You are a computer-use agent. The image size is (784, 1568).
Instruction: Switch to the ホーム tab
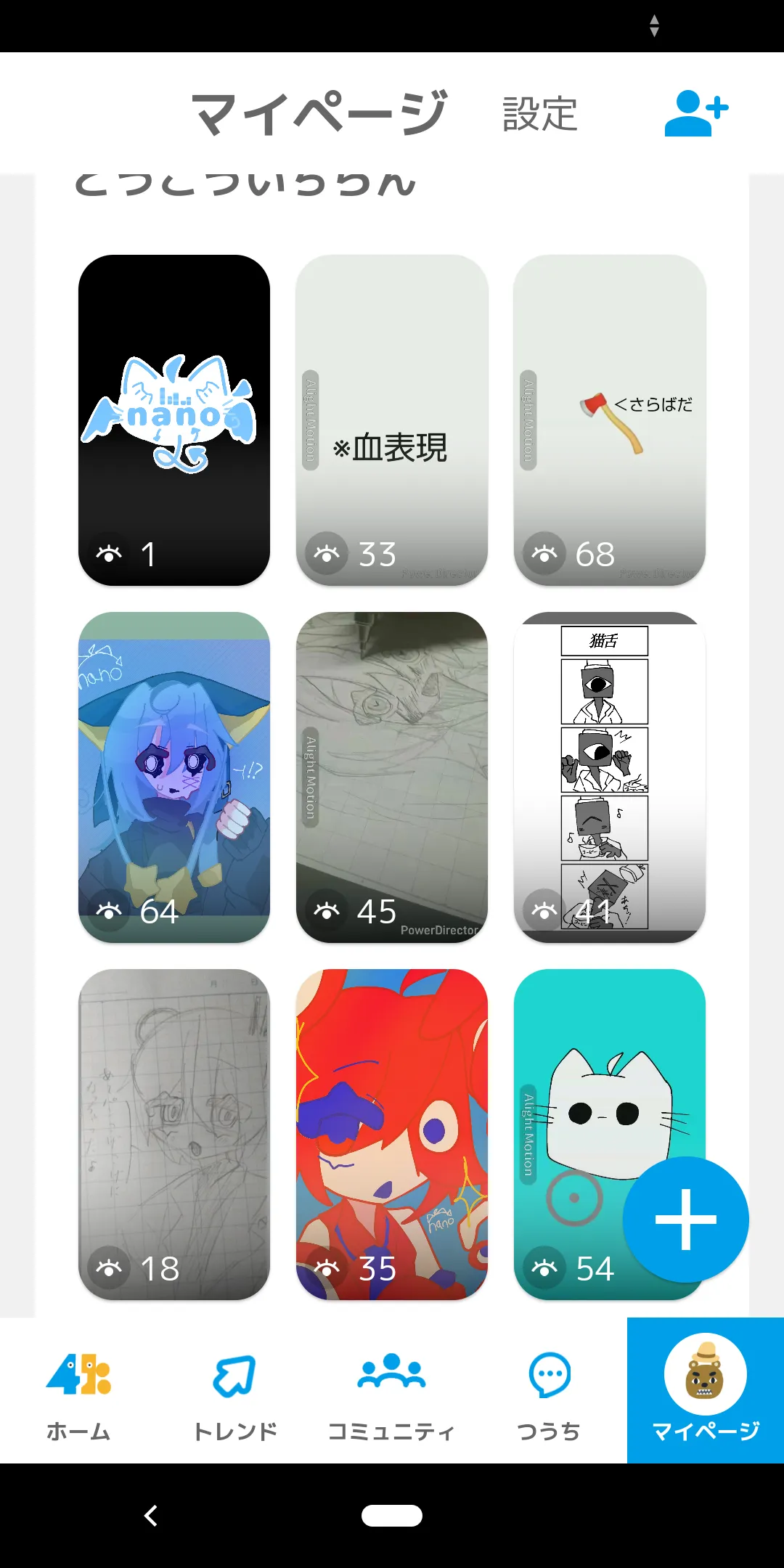tap(78, 1390)
